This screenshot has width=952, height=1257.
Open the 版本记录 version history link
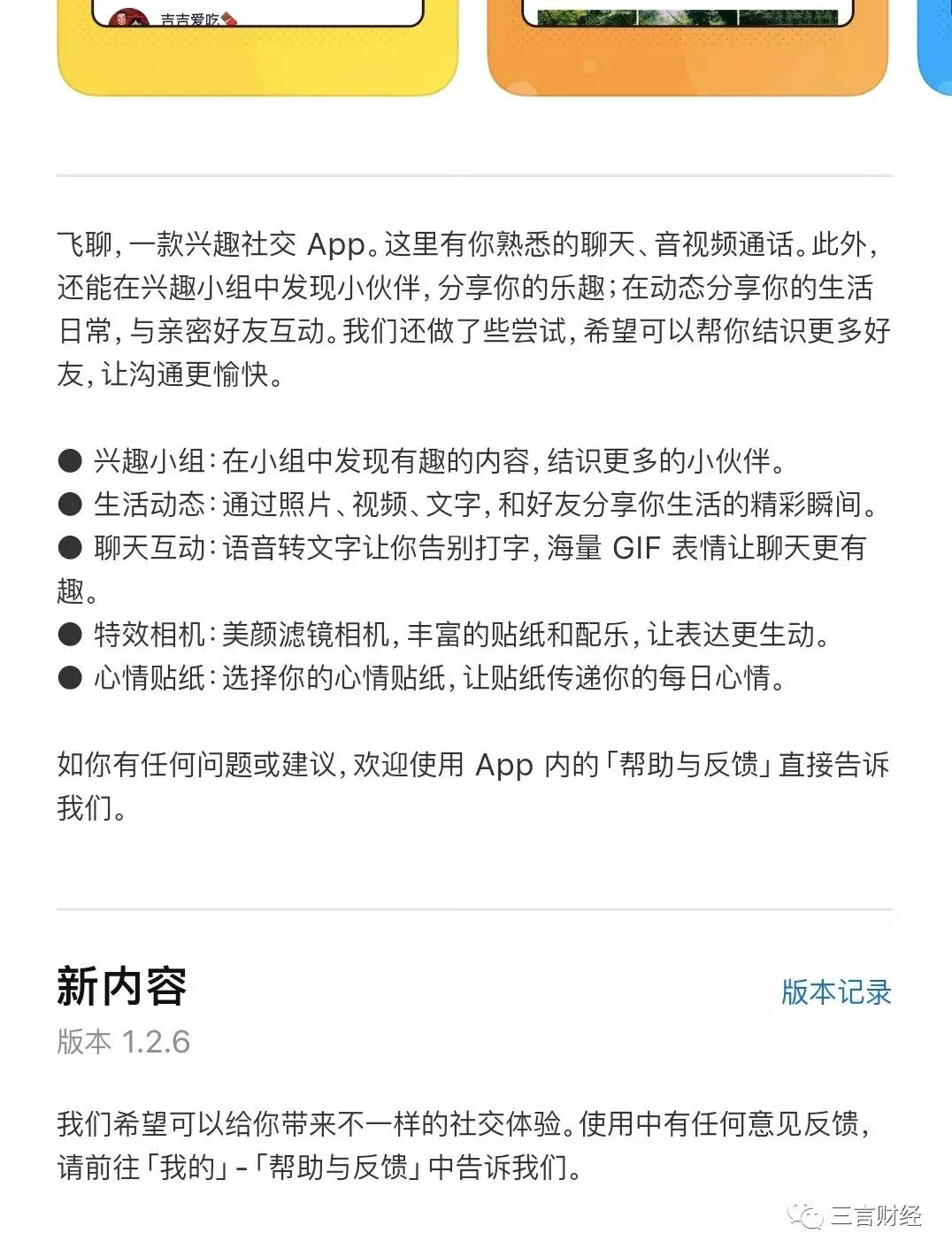[x=835, y=991]
